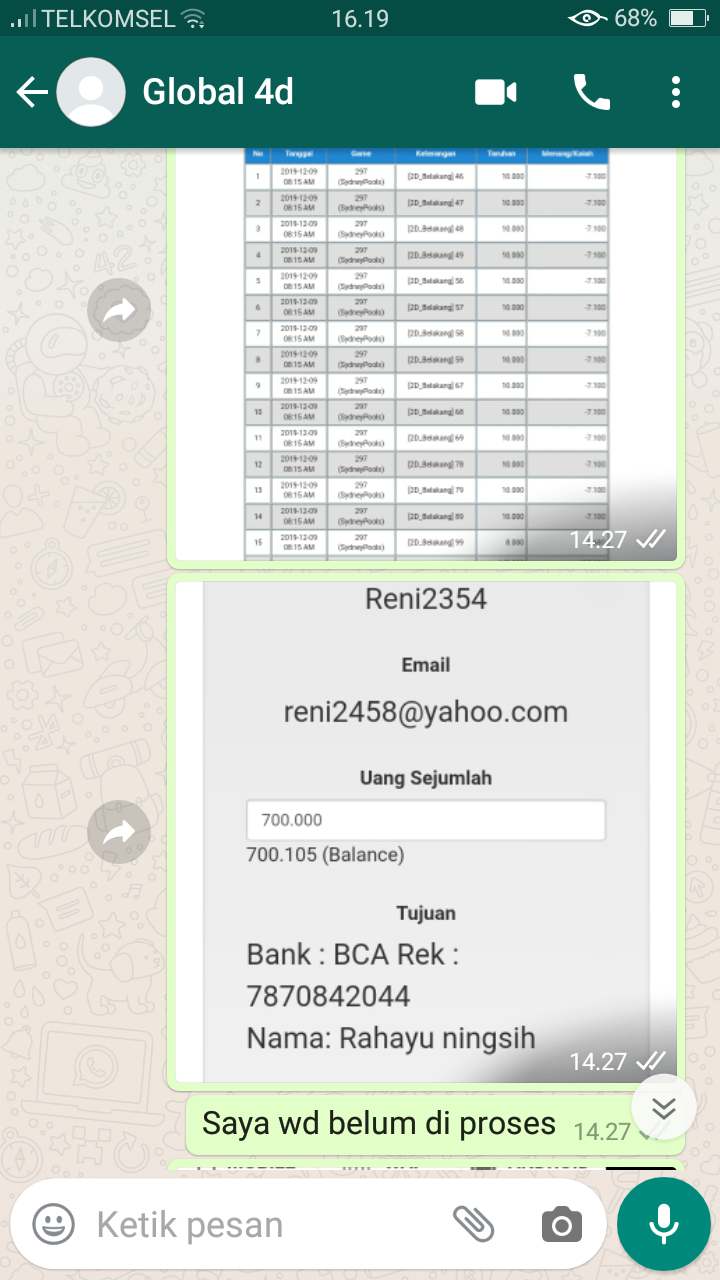Forward the Reni2354 withdrawal image
The width and height of the screenshot is (720, 1280).
pyautogui.click(x=119, y=832)
